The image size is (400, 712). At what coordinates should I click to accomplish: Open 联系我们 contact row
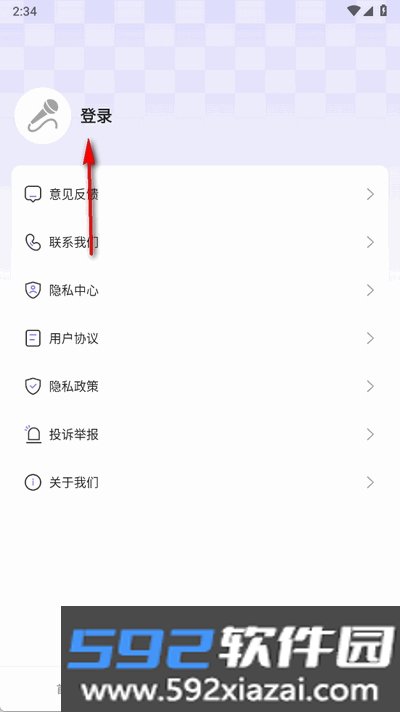tap(200, 242)
